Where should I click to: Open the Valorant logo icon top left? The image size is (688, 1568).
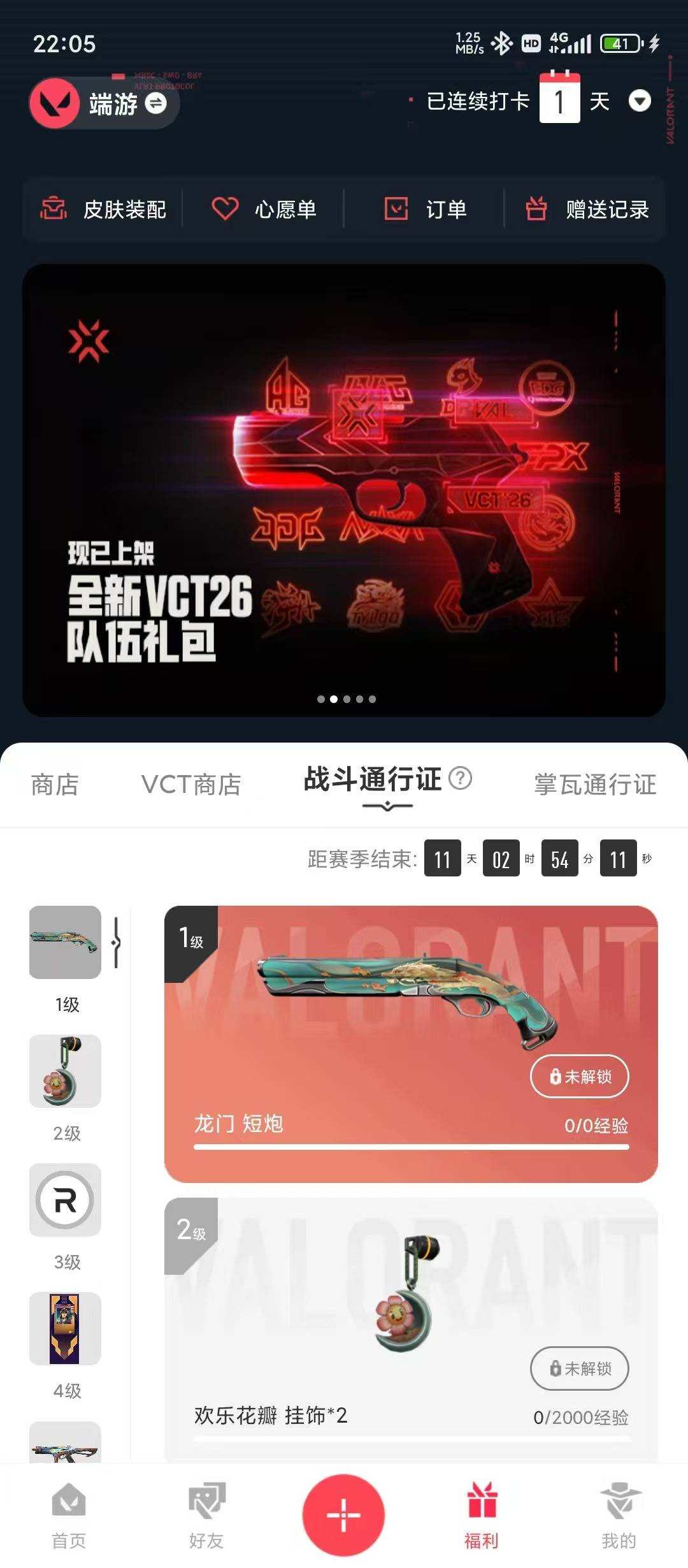(56, 105)
